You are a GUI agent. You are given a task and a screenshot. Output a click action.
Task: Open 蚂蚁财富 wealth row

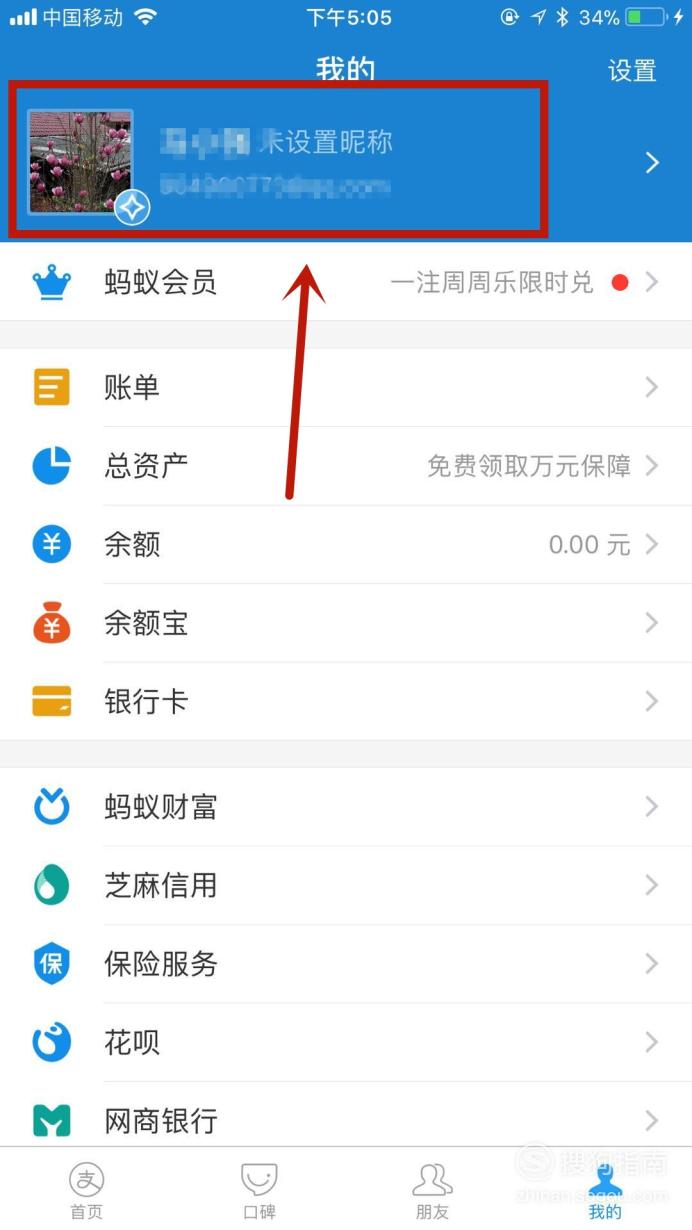(x=346, y=807)
